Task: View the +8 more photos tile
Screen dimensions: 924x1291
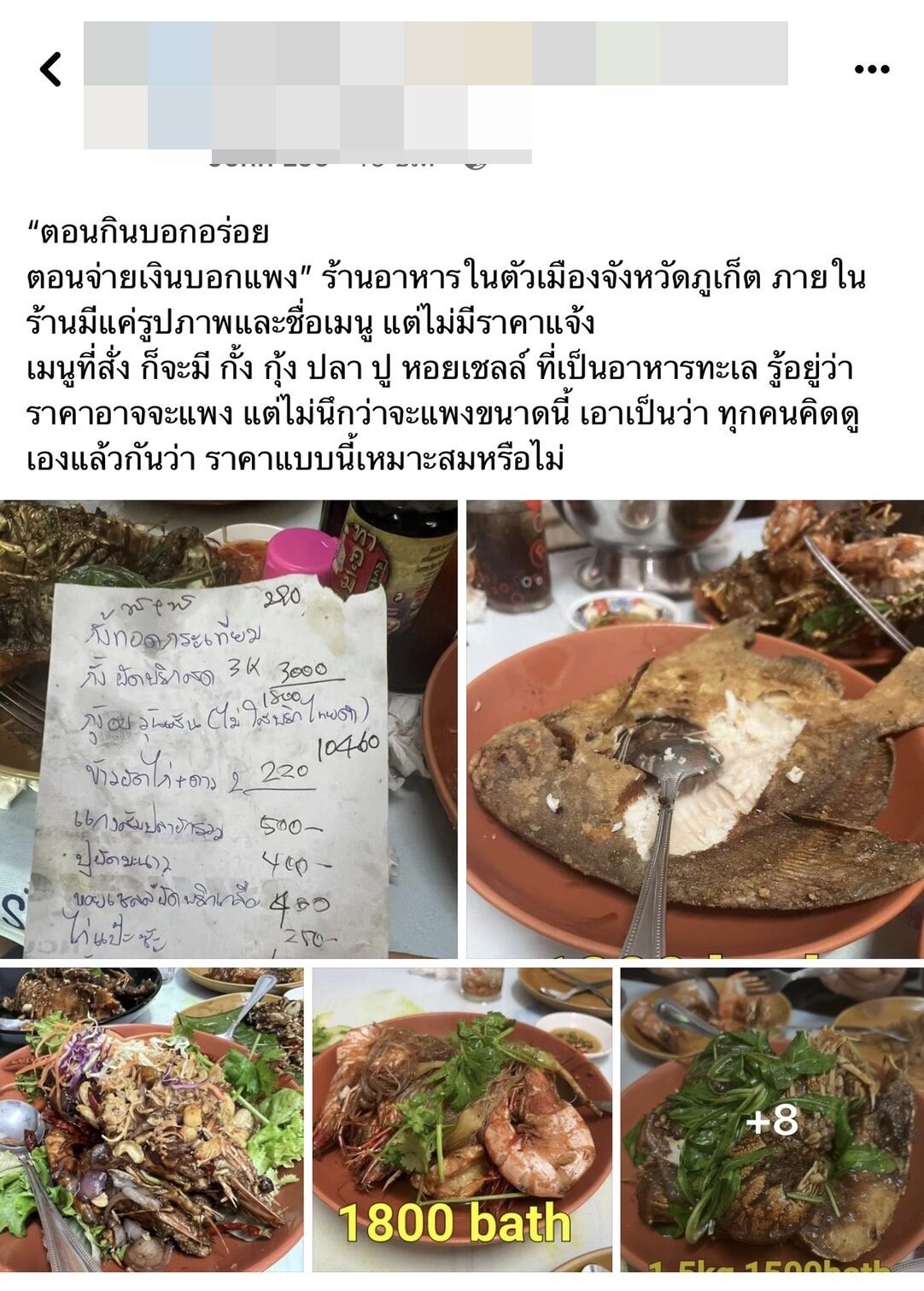Action: 772,1119
